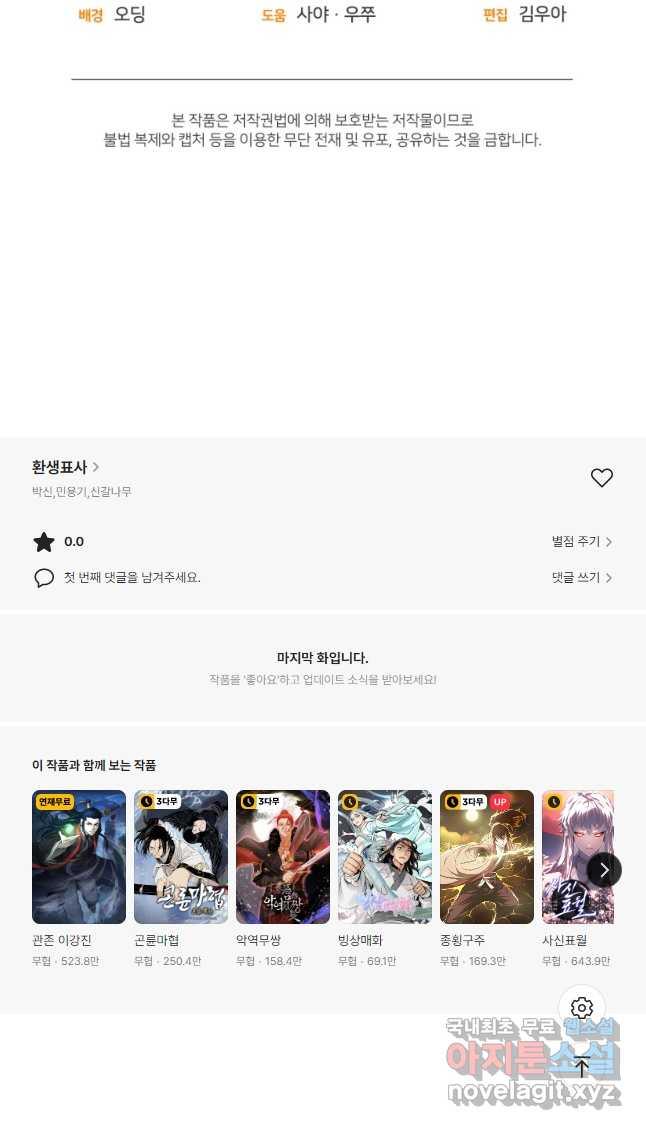Image resolution: width=646 pixels, height=1130 pixels.
Task: Show next recommended works with arrow
Action: click(x=604, y=870)
